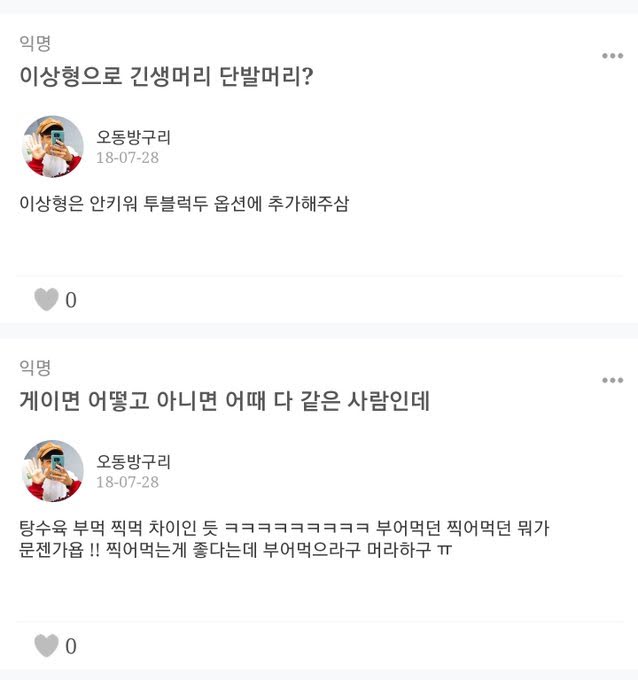The image size is (638, 680).
Task: Like the answer about 투블럭
Action: click(x=46, y=299)
